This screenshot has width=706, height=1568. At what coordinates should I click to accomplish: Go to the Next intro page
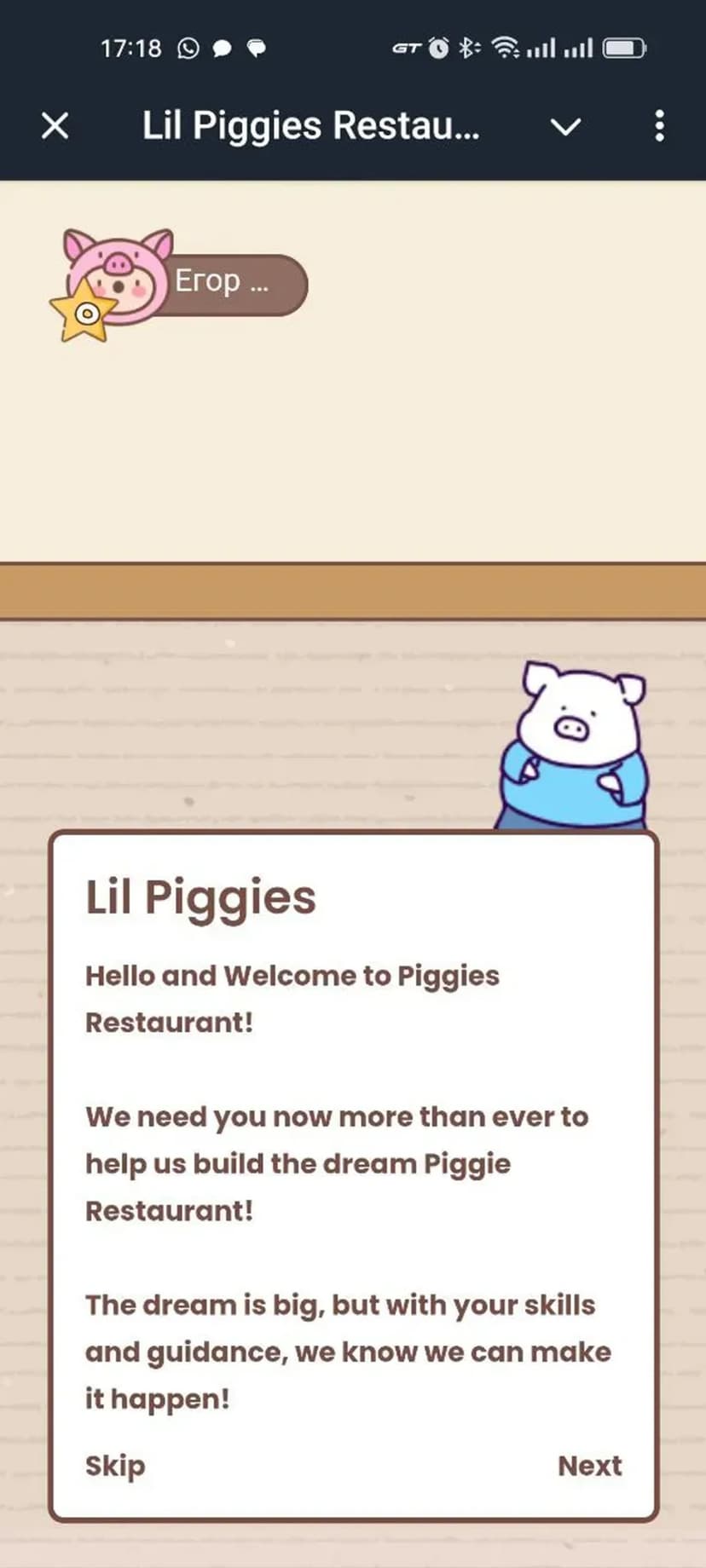coord(589,1466)
